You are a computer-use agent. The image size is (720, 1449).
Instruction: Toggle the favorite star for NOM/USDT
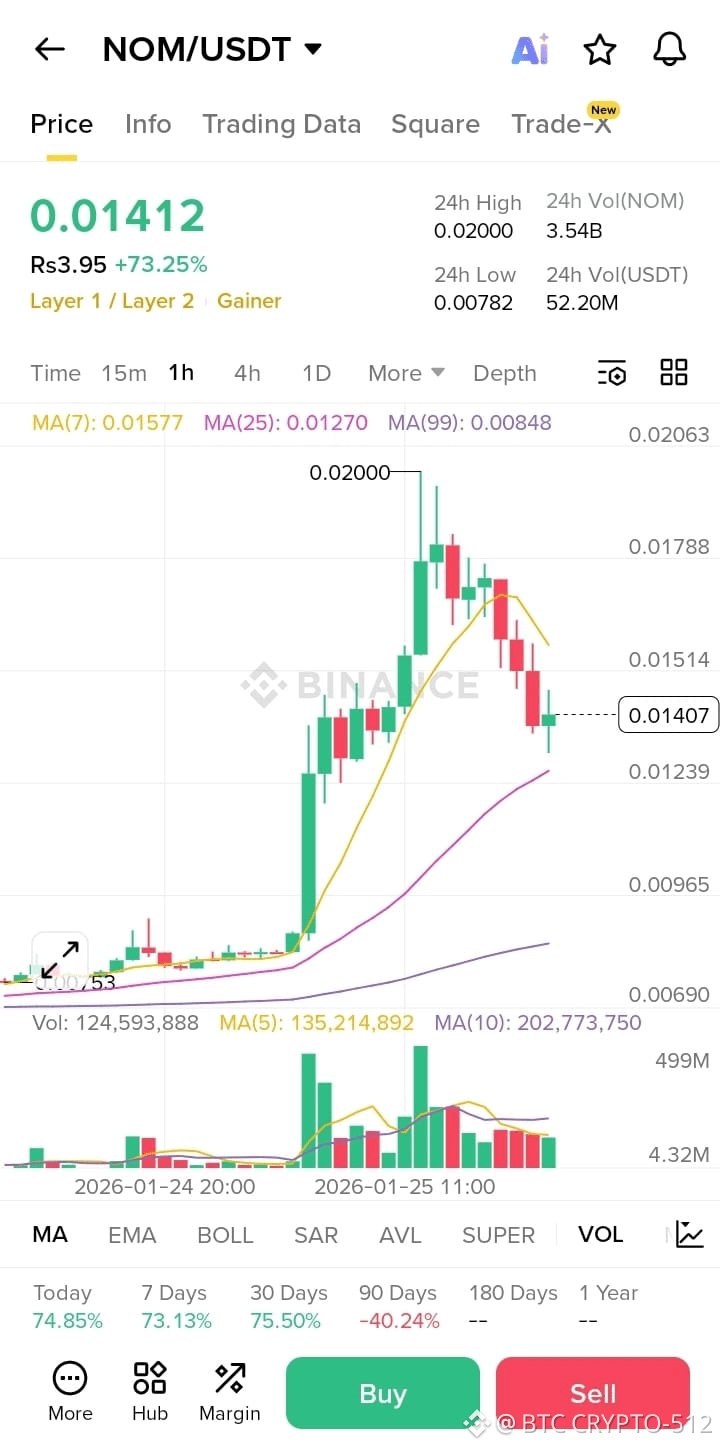pyautogui.click(x=599, y=48)
